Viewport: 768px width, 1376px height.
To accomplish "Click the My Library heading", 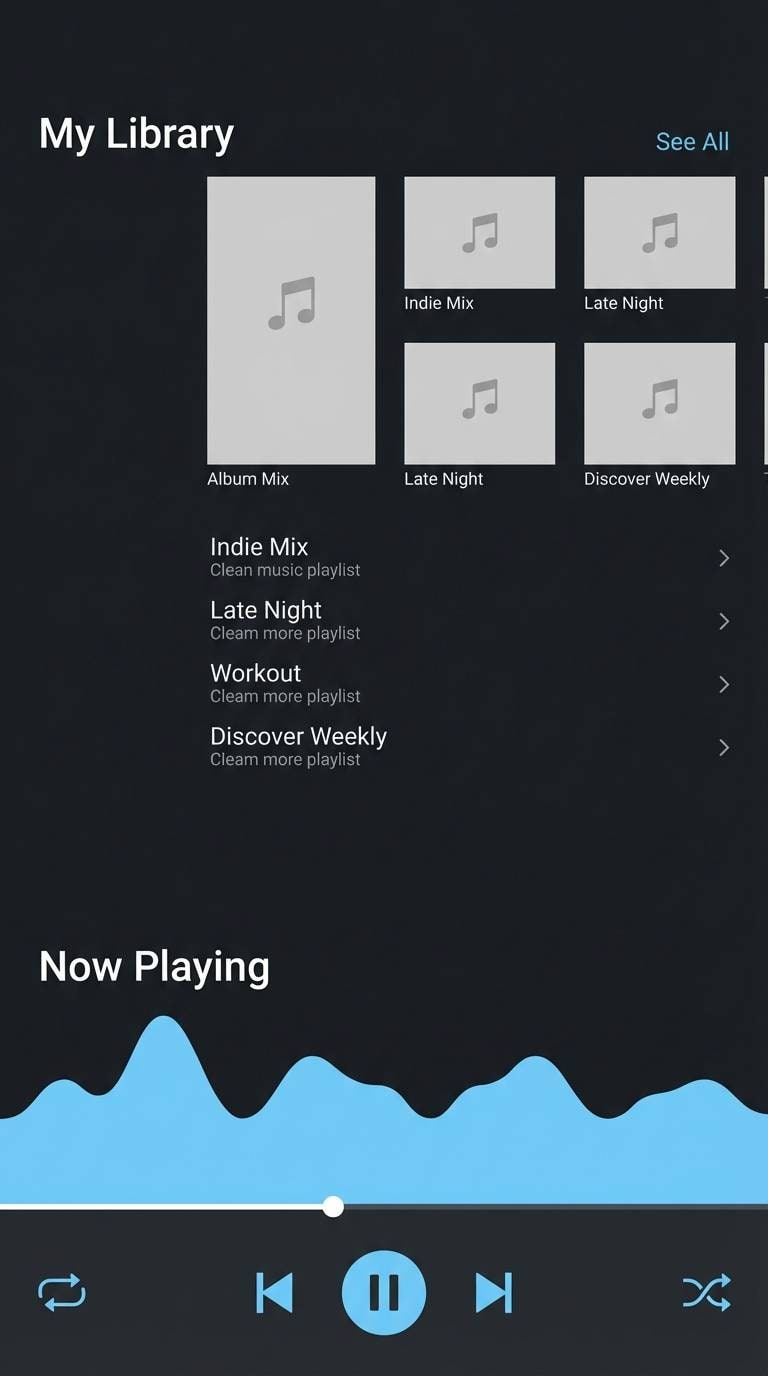I will point(136,133).
